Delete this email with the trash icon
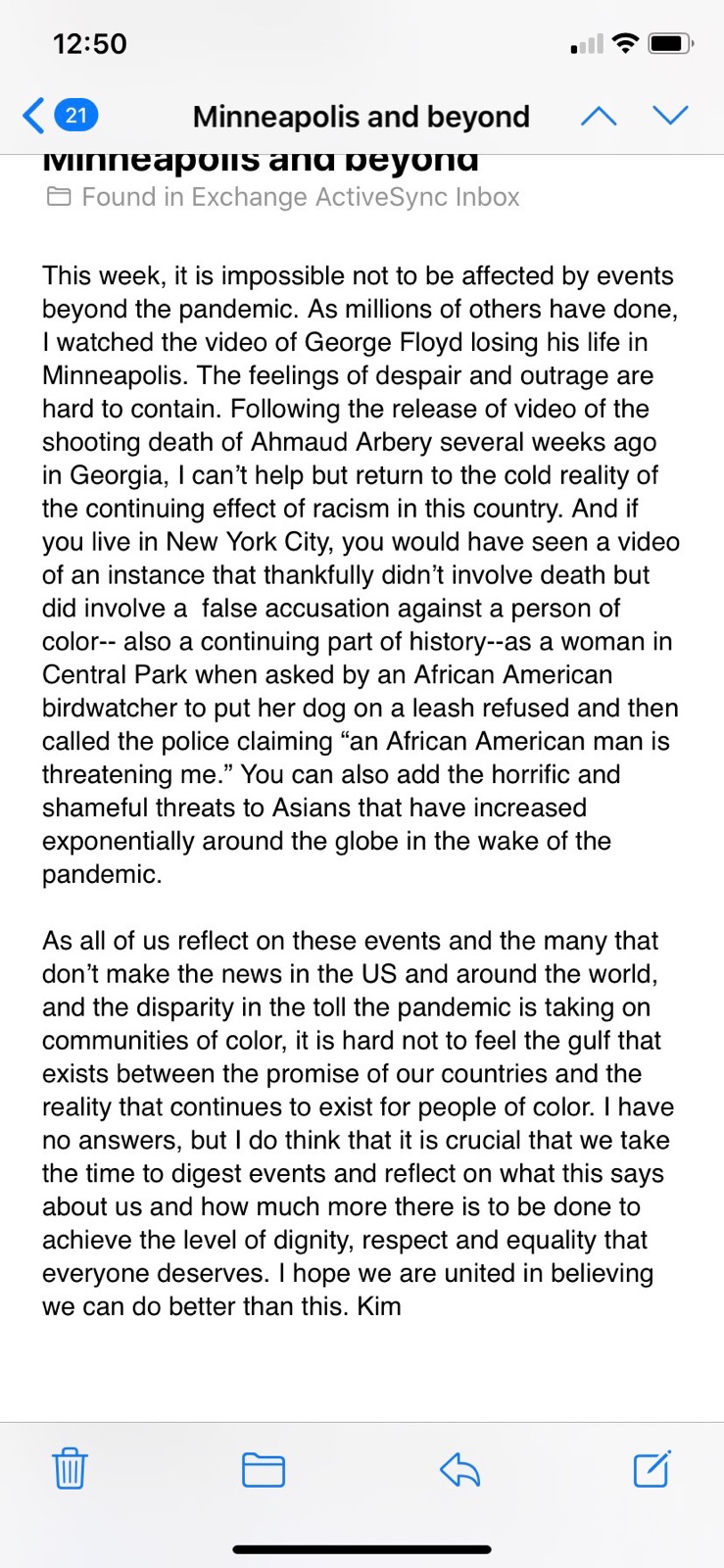The height and width of the screenshot is (1568, 724). [x=70, y=1469]
